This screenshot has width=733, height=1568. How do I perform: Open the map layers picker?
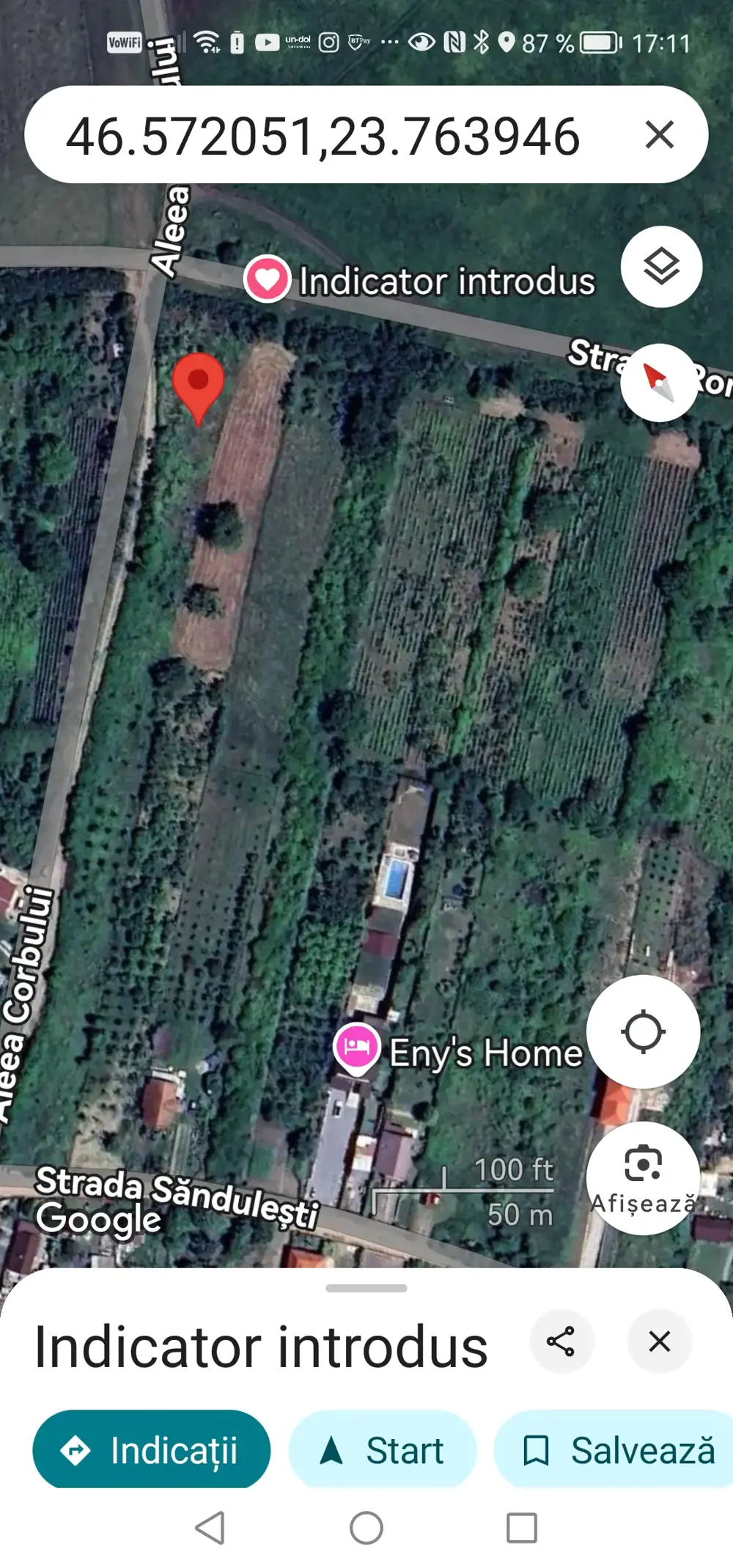660,268
